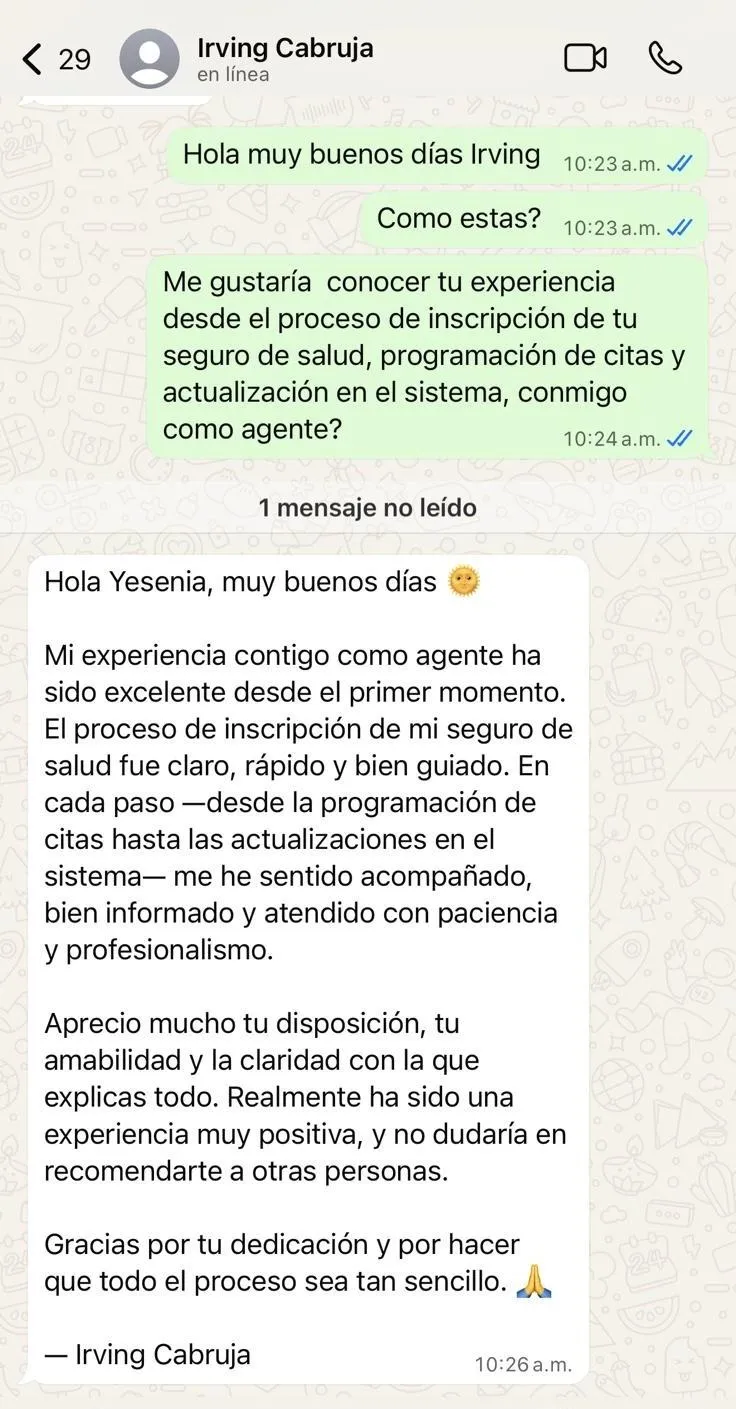This screenshot has height=1409, width=736.
Task: Start a voice call with Irving Cabruja
Action: 665,58
